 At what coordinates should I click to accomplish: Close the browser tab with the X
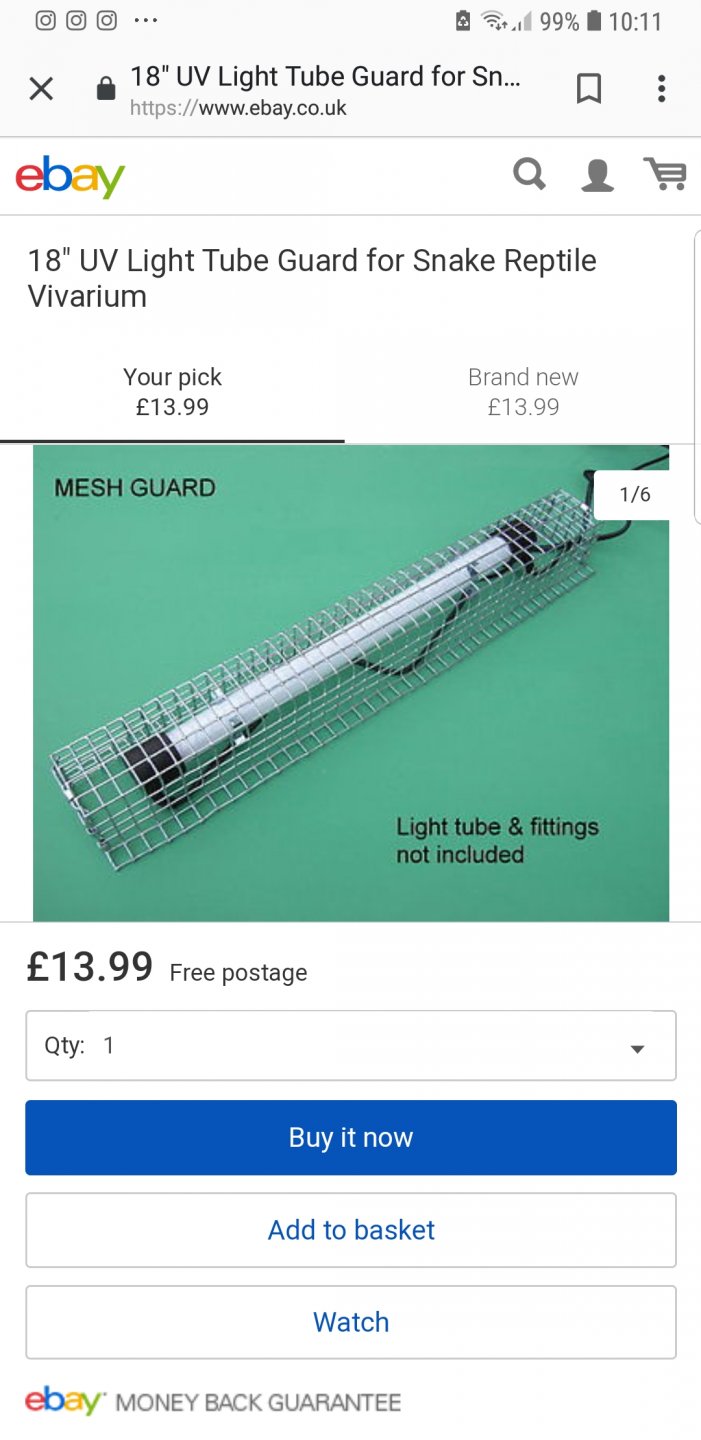click(x=41, y=89)
